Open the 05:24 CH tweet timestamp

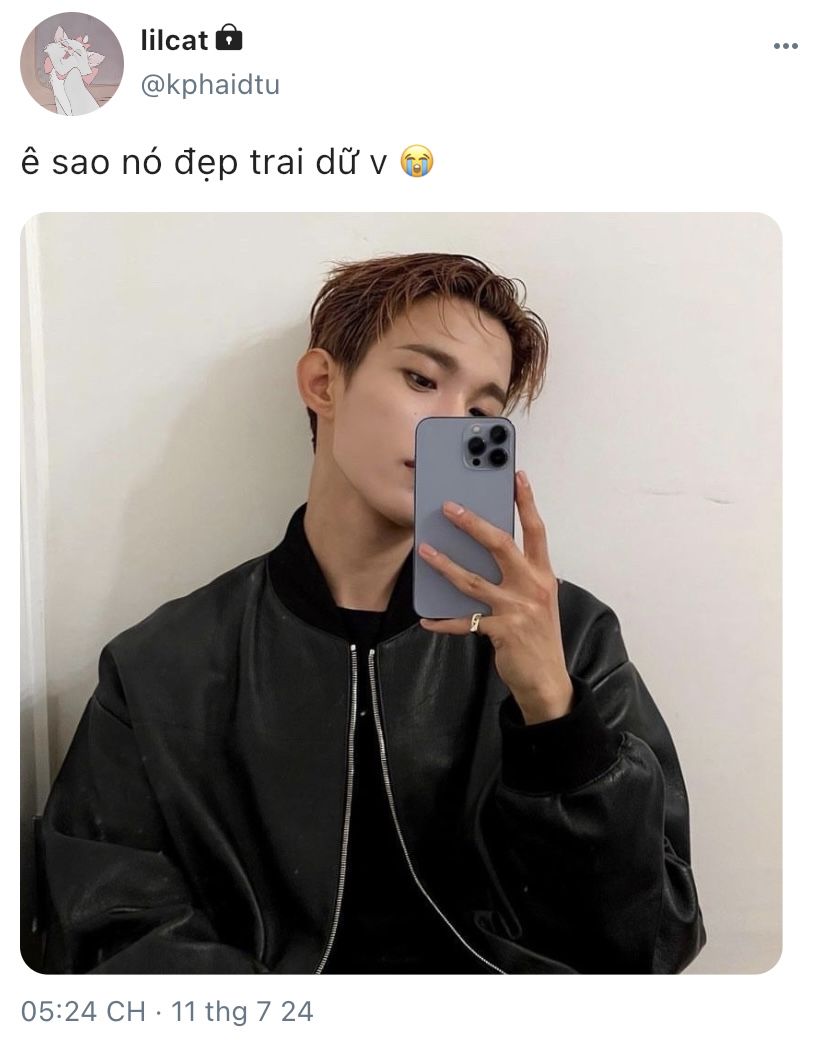[83, 1011]
